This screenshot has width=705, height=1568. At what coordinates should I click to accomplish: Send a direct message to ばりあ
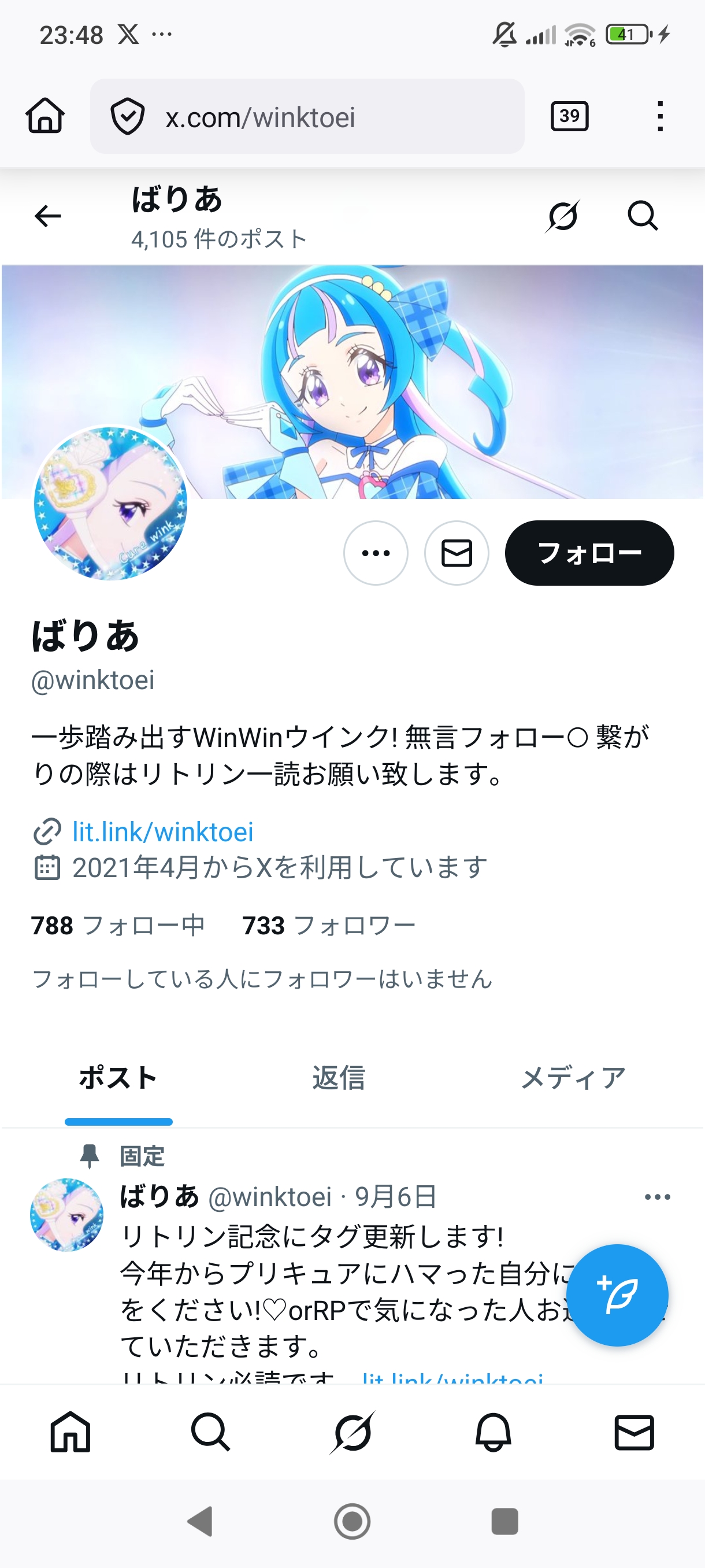coord(456,553)
